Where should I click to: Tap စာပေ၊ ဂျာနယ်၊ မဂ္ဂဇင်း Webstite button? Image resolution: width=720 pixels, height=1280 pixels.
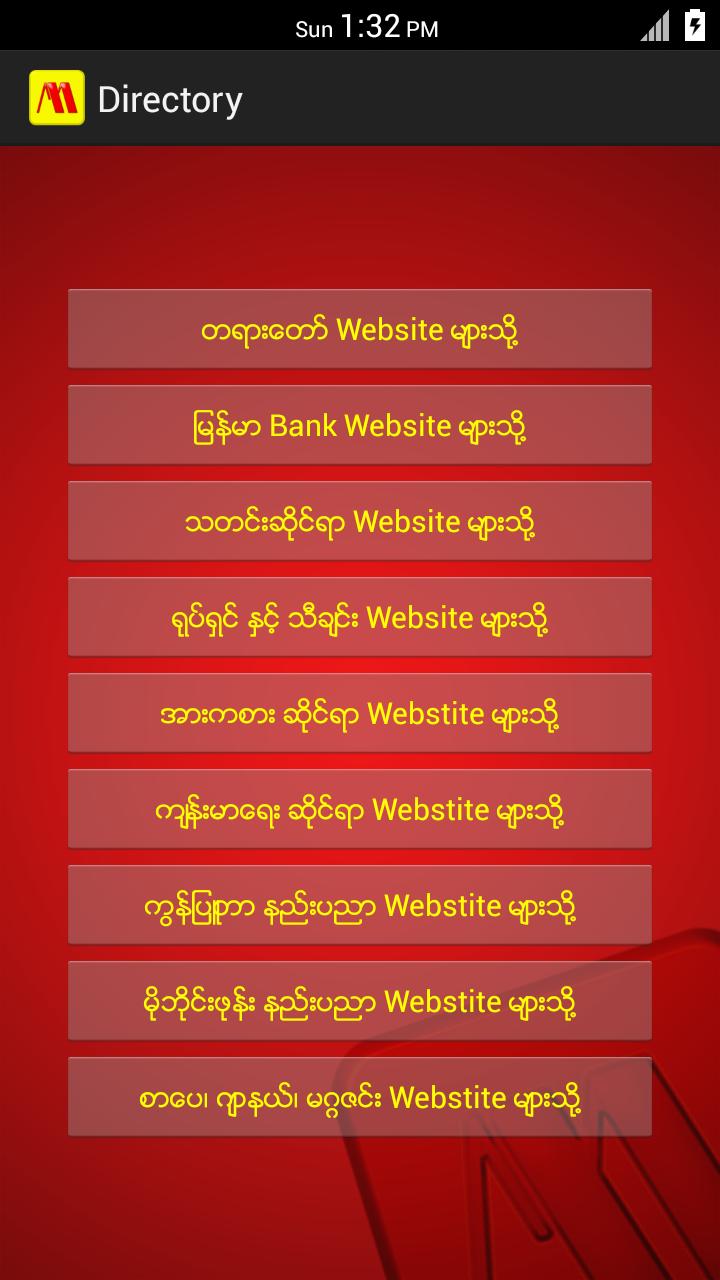(x=360, y=1097)
